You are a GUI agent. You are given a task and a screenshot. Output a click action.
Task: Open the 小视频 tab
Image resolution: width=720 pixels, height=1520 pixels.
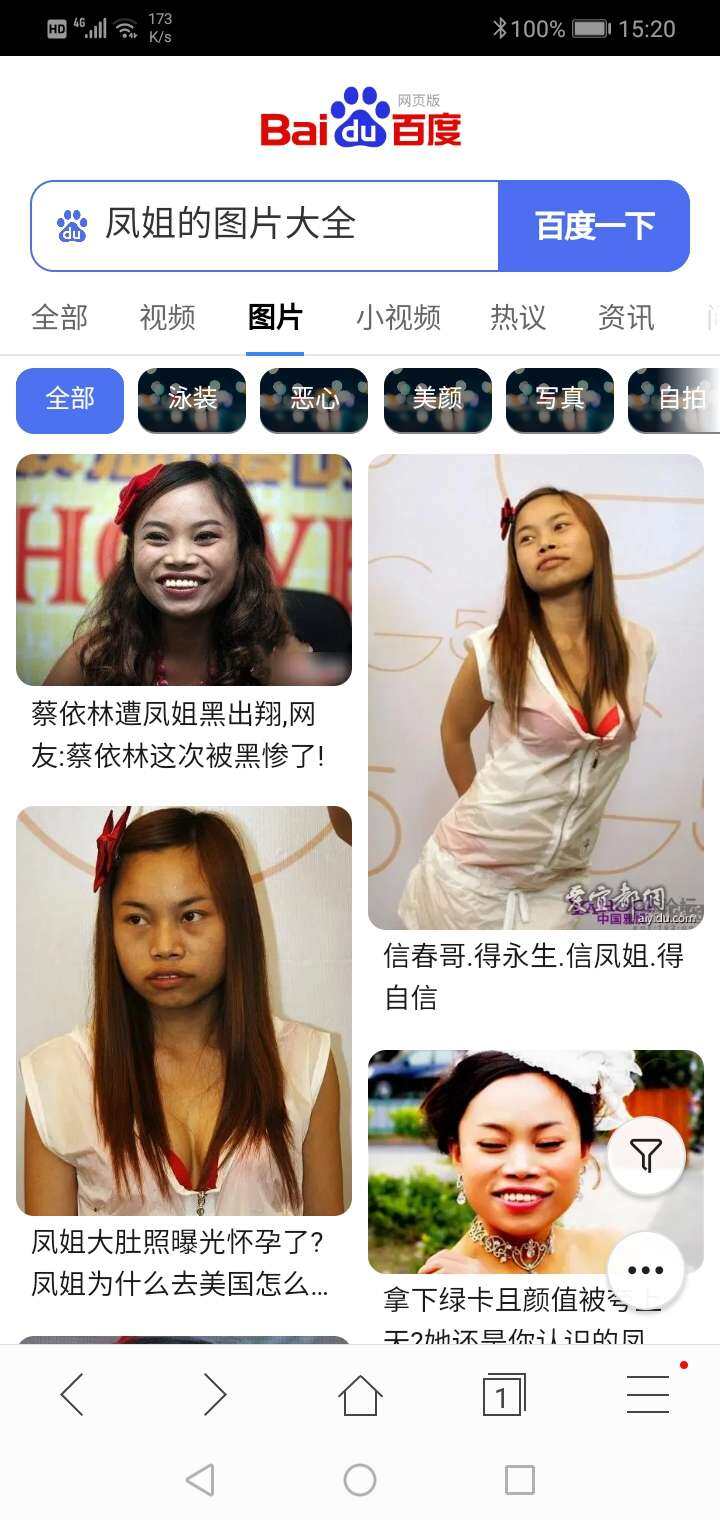[x=398, y=318]
